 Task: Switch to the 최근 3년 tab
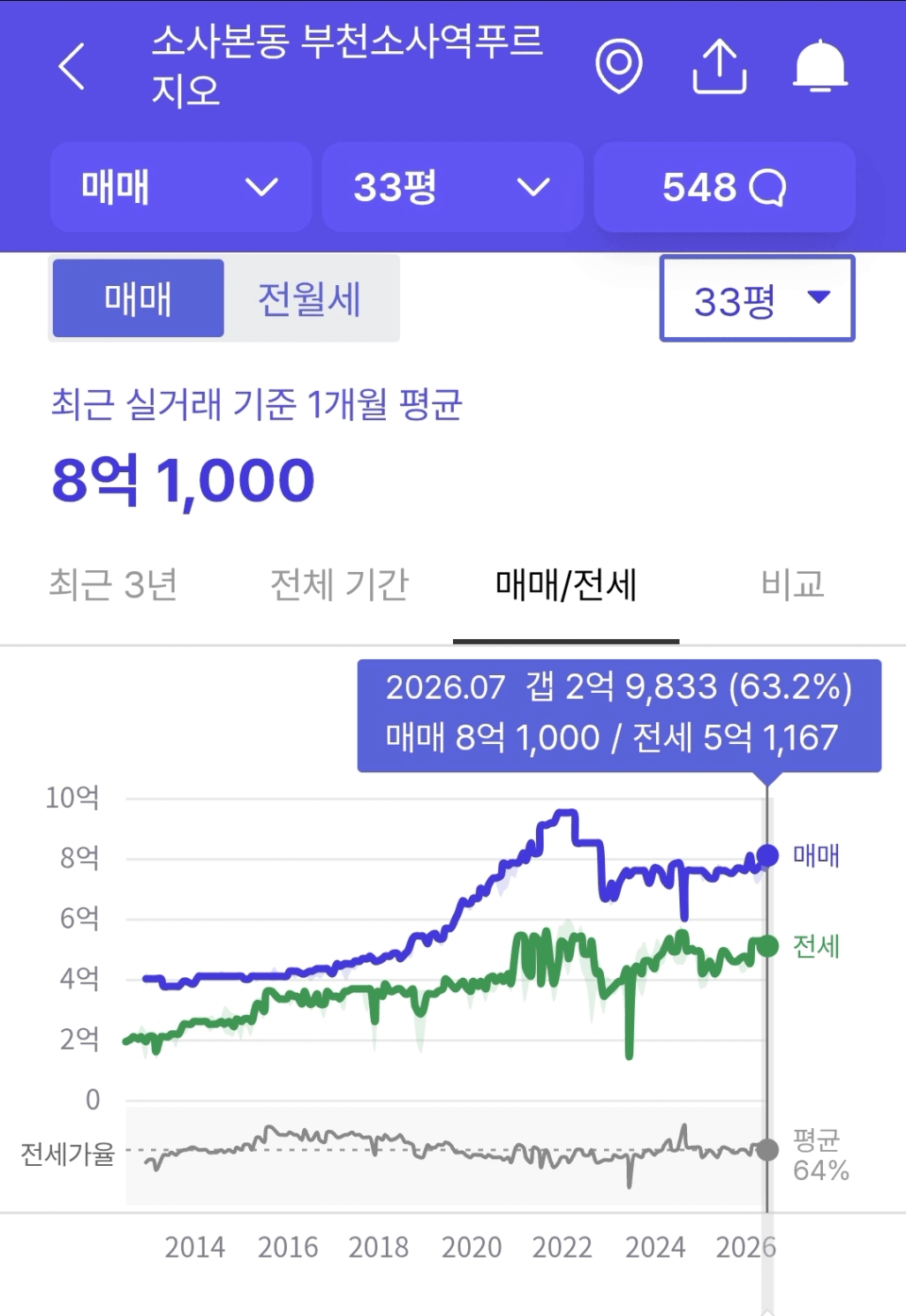pyautogui.click(x=113, y=584)
